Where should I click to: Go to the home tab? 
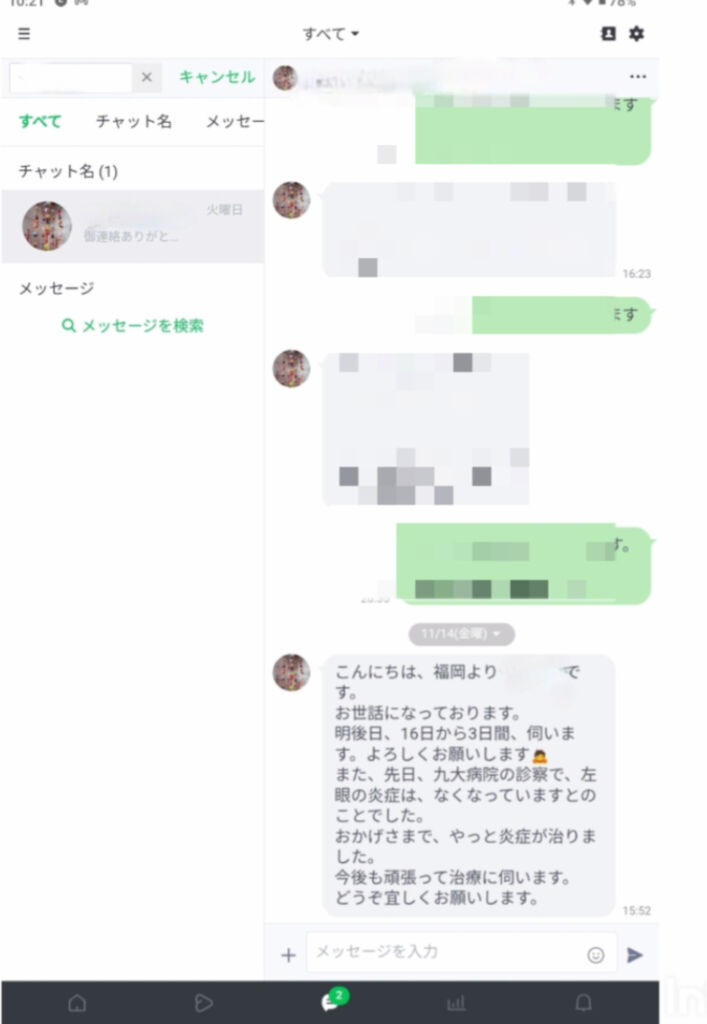pos(77,1003)
